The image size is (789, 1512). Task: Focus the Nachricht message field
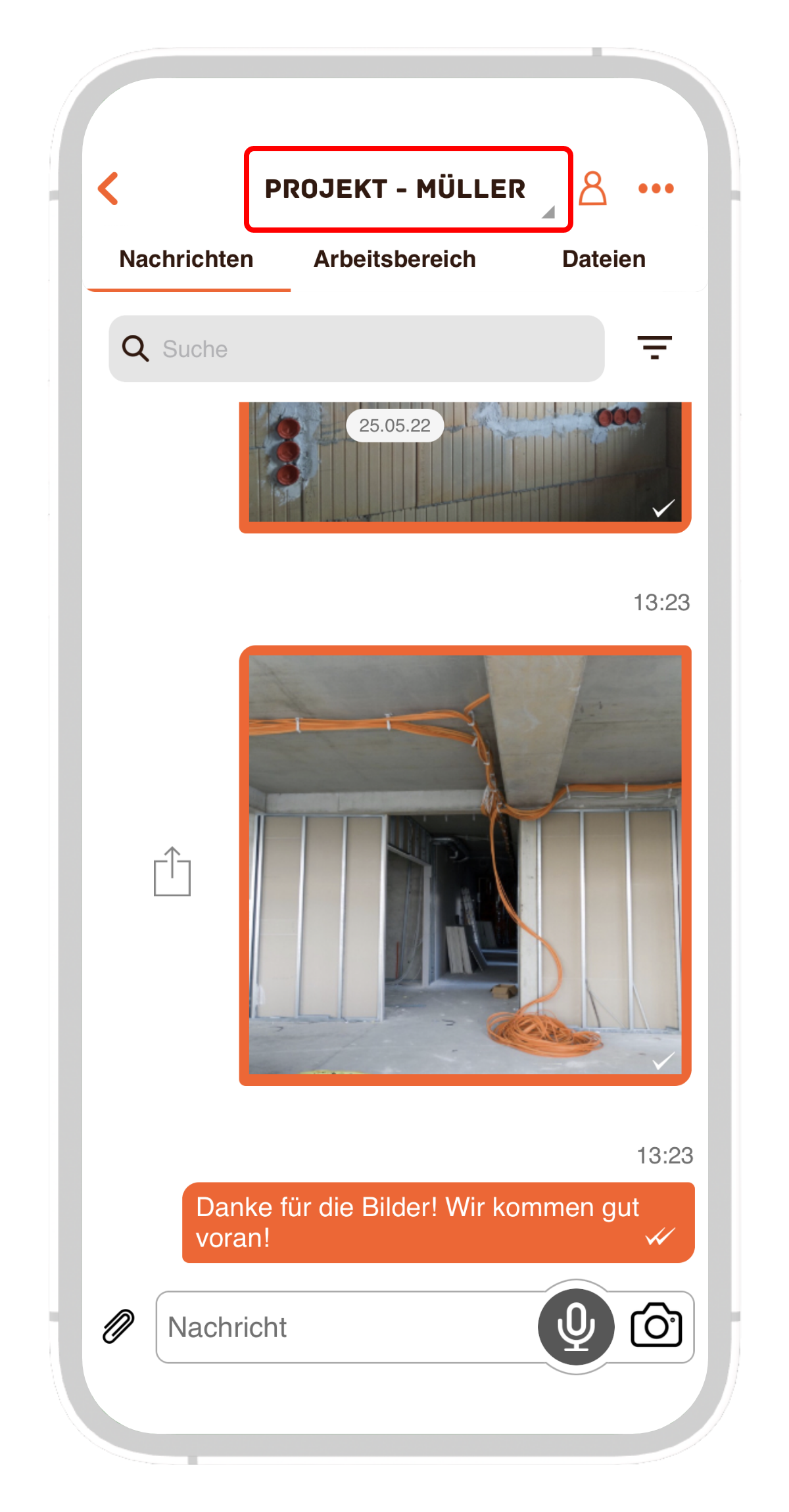(342, 1327)
